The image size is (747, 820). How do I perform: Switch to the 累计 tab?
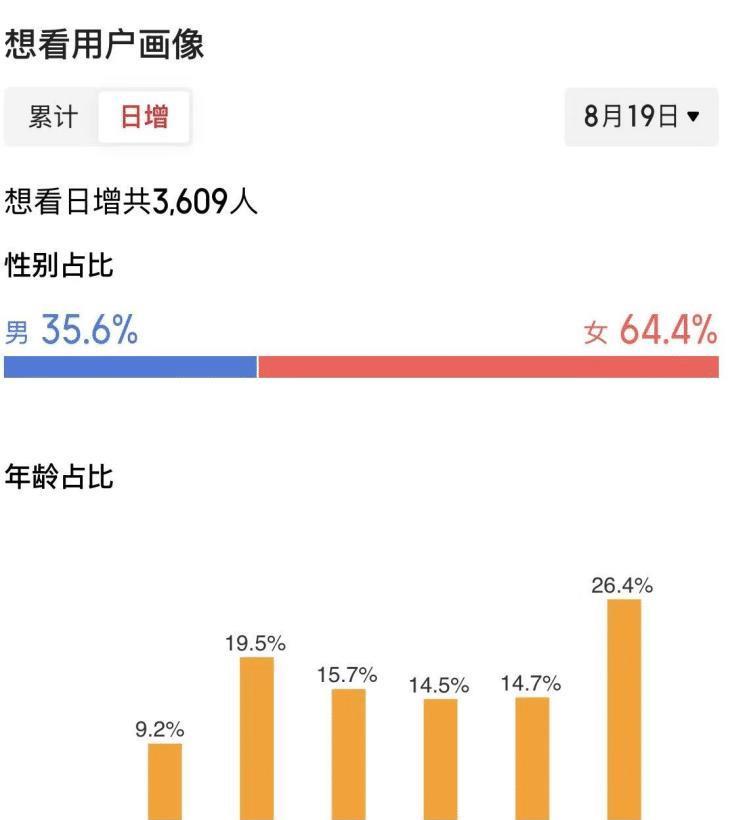(x=53, y=117)
